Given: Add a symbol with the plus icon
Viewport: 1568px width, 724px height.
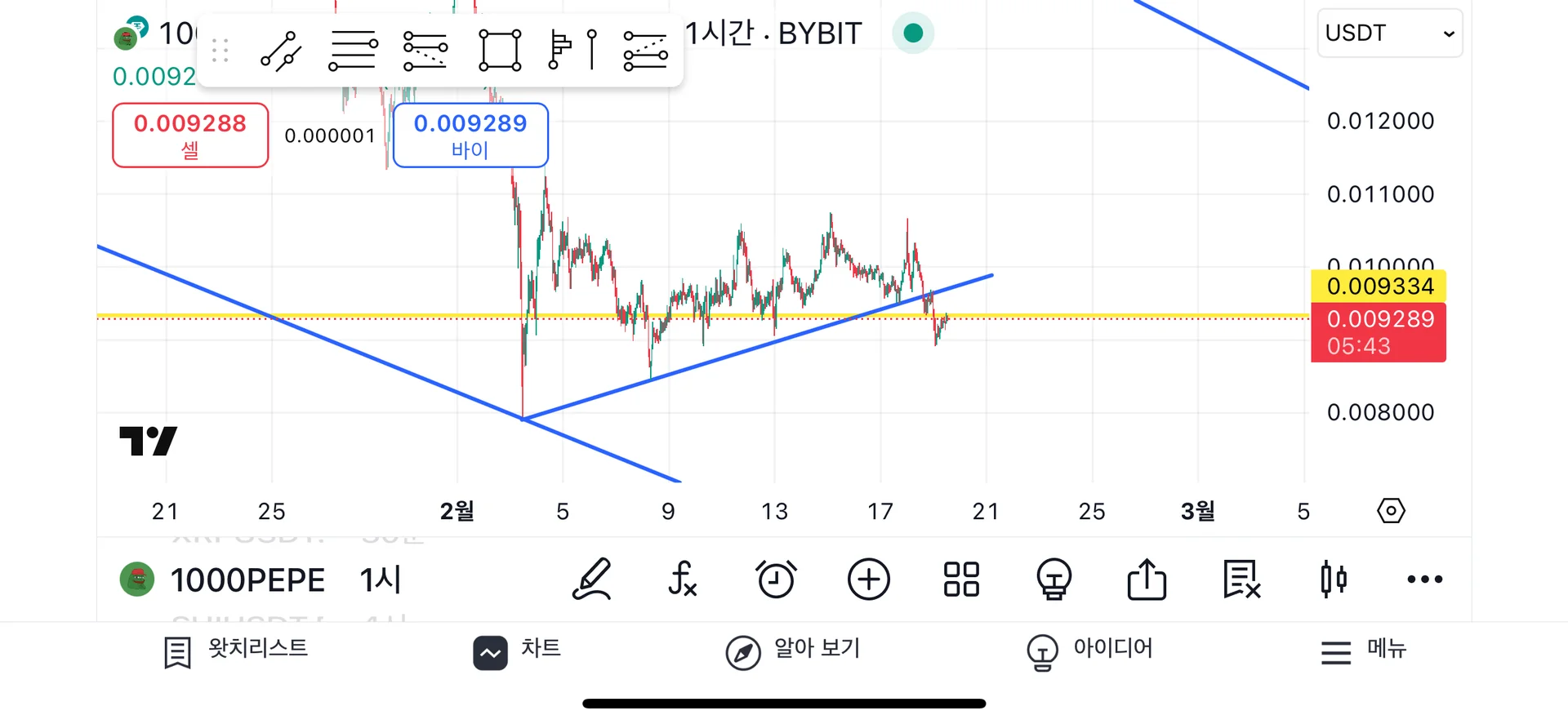Looking at the screenshot, I should click(868, 580).
